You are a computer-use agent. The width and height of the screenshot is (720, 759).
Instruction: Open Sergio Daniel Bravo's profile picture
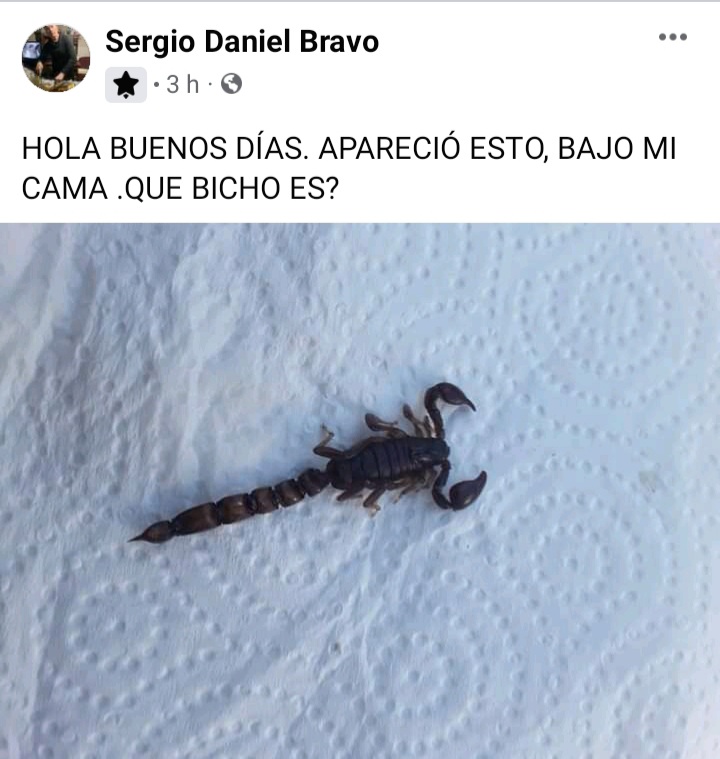[56, 58]
